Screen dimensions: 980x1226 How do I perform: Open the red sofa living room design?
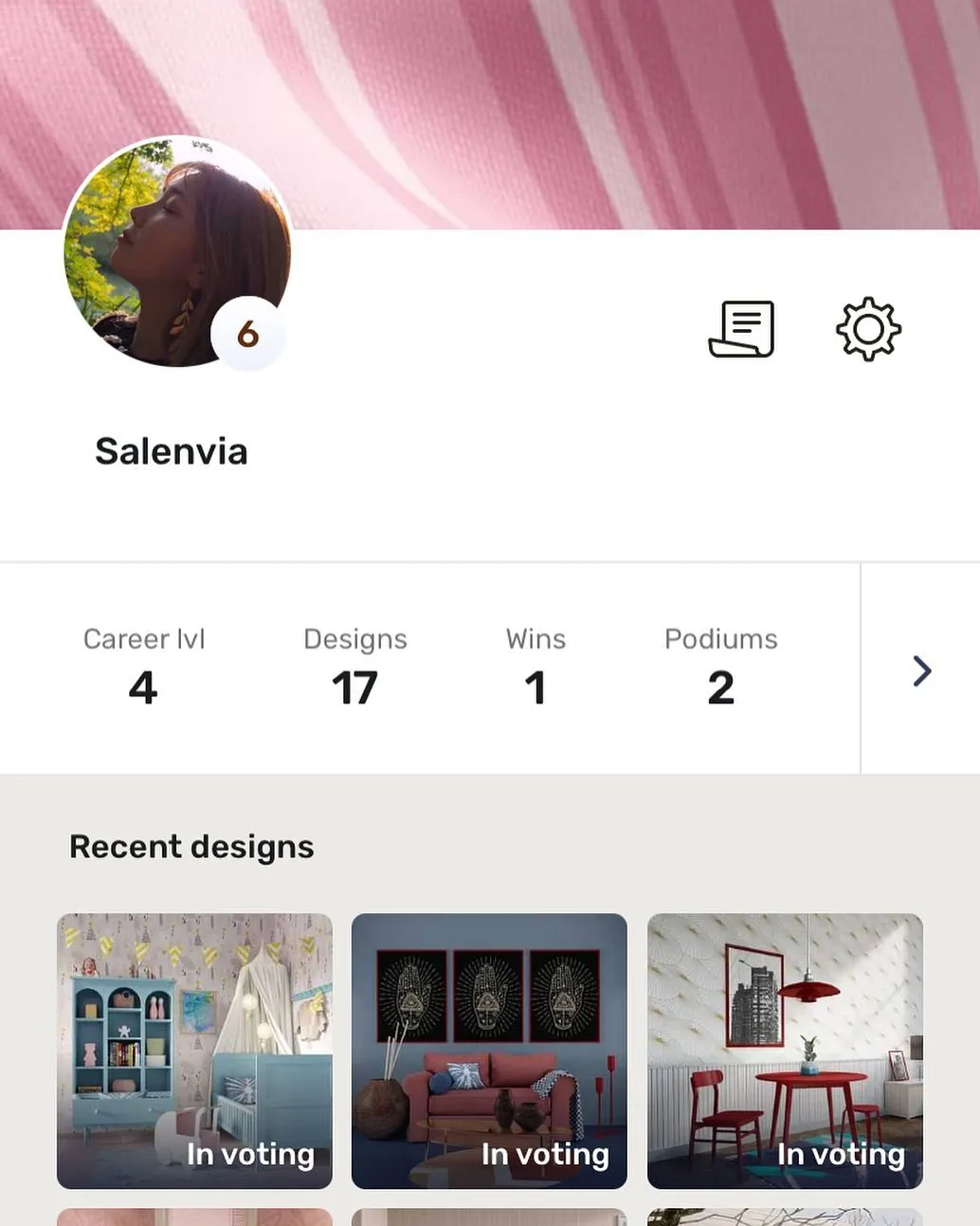coord(489,1051)
